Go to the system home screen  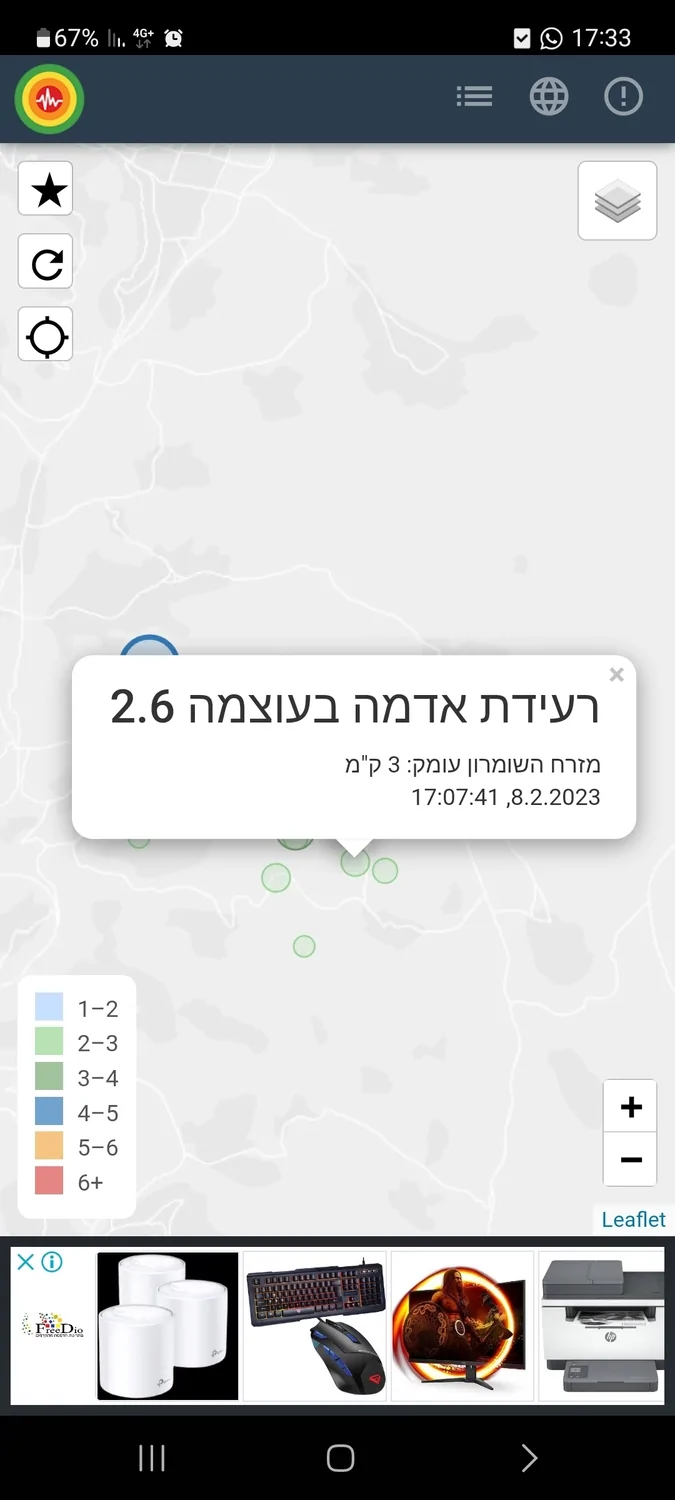[x=340, y=1458]
